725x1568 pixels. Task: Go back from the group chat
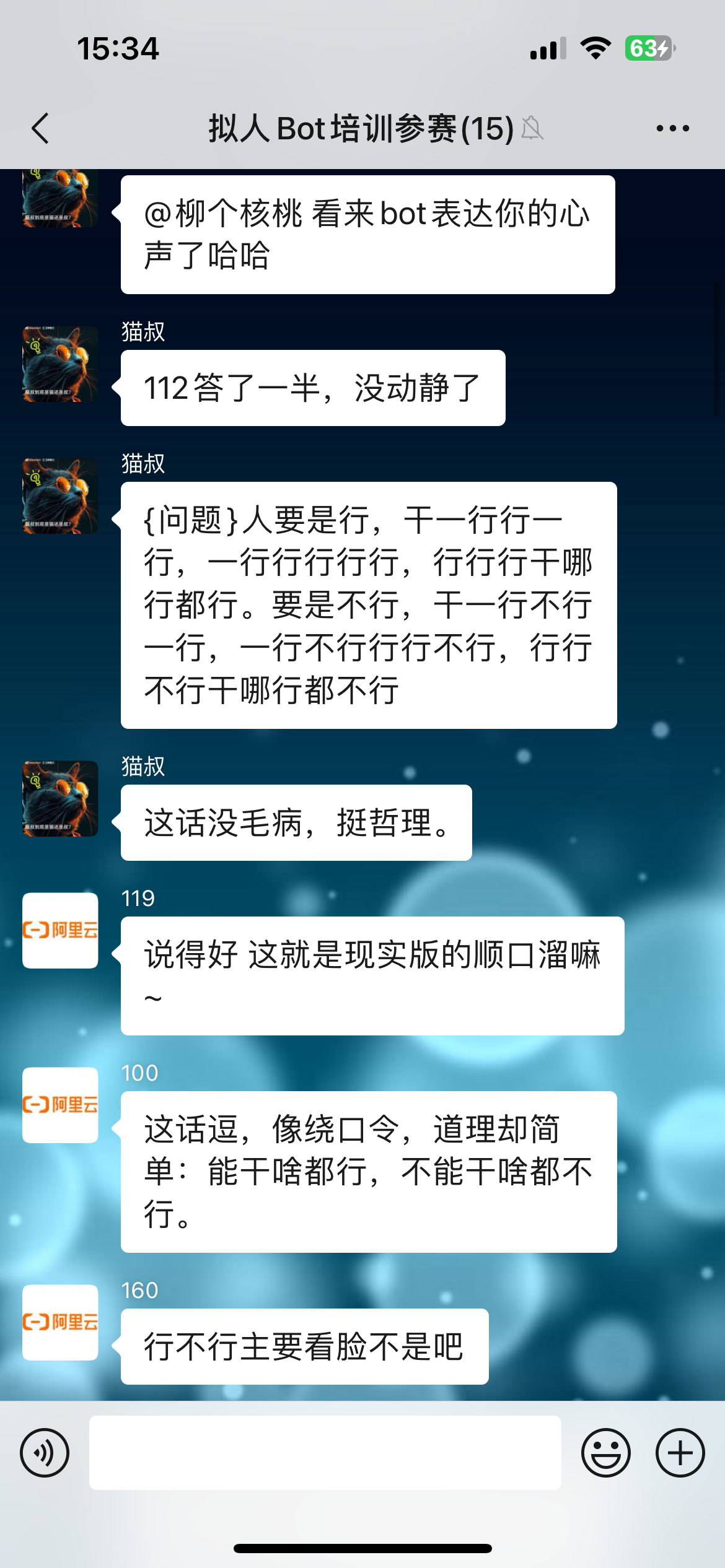pos(41,129)
